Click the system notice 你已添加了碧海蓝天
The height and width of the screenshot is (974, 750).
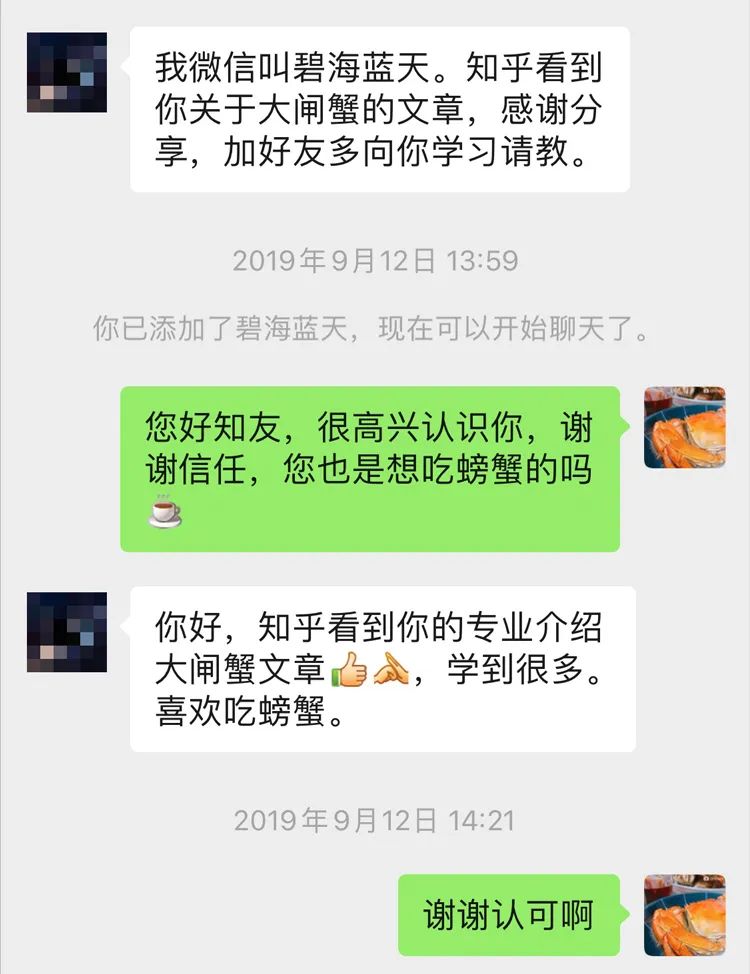click(375, 327)
